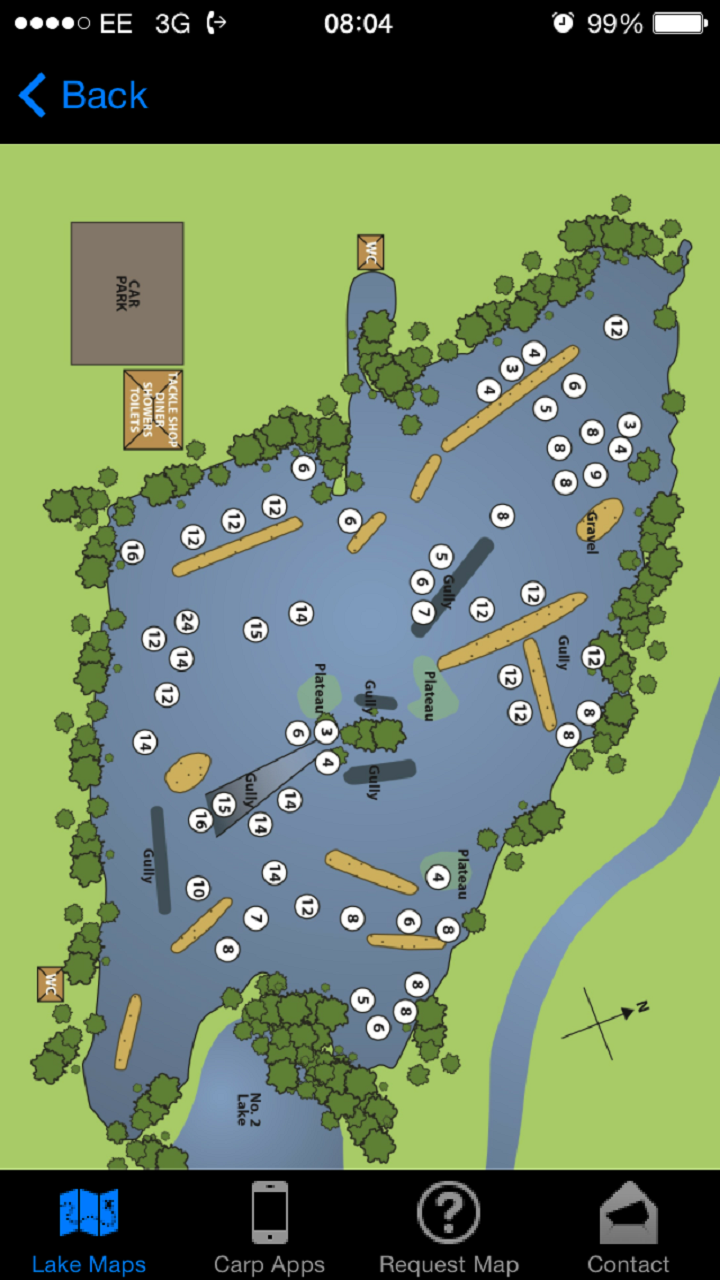This screenshot has height=1280, width=720.
Task: Open the Carp Apps tab
Action: tap(269, 1227)
